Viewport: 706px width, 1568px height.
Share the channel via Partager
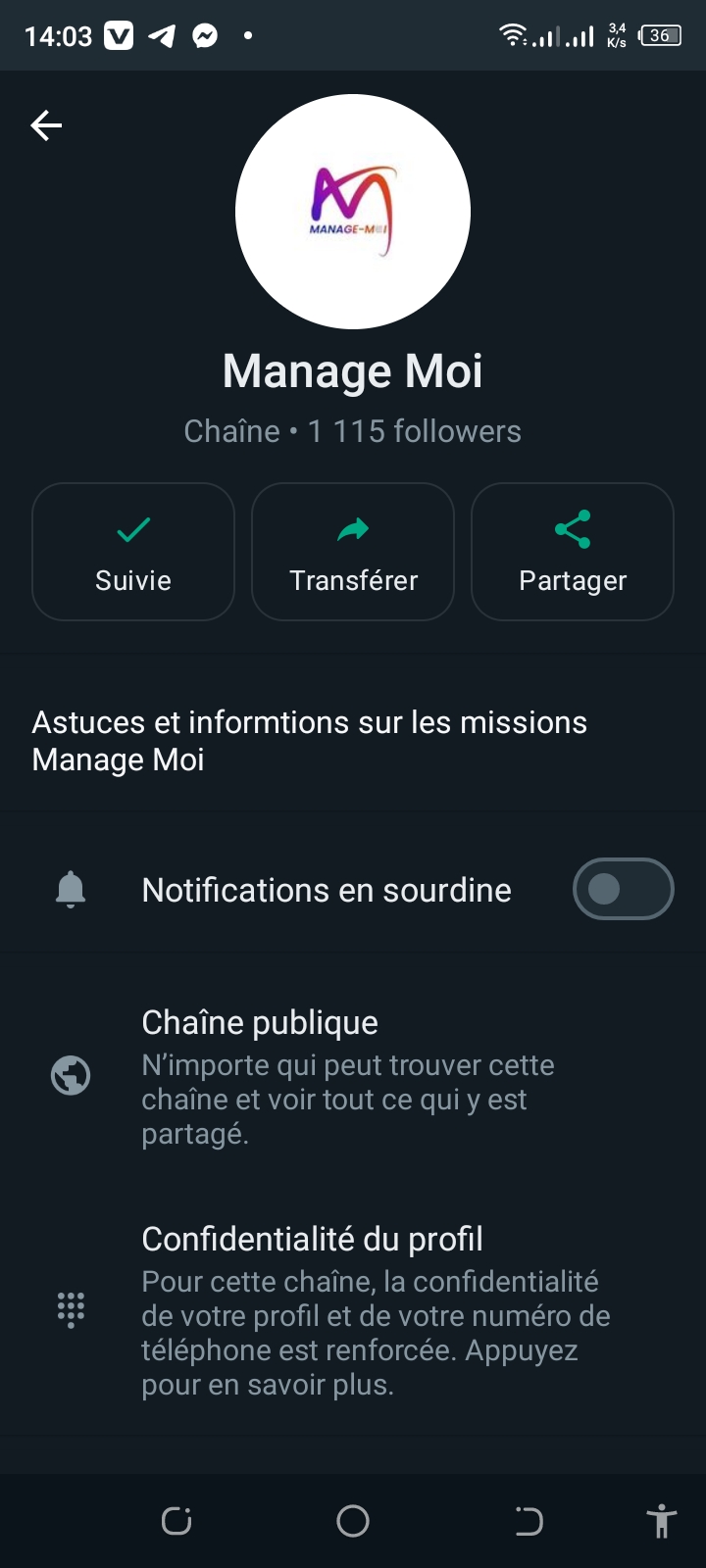573,552
